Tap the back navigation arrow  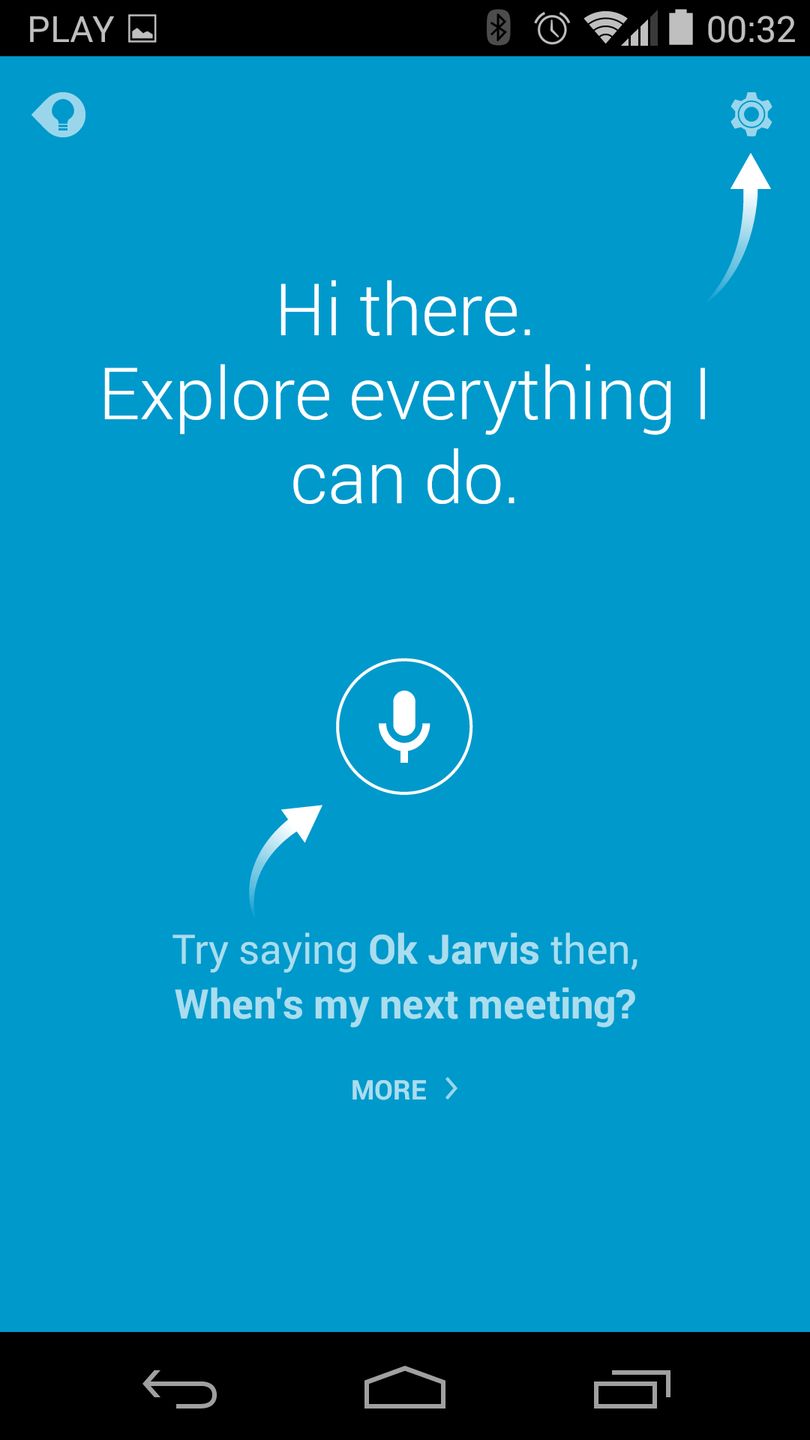180,1387
